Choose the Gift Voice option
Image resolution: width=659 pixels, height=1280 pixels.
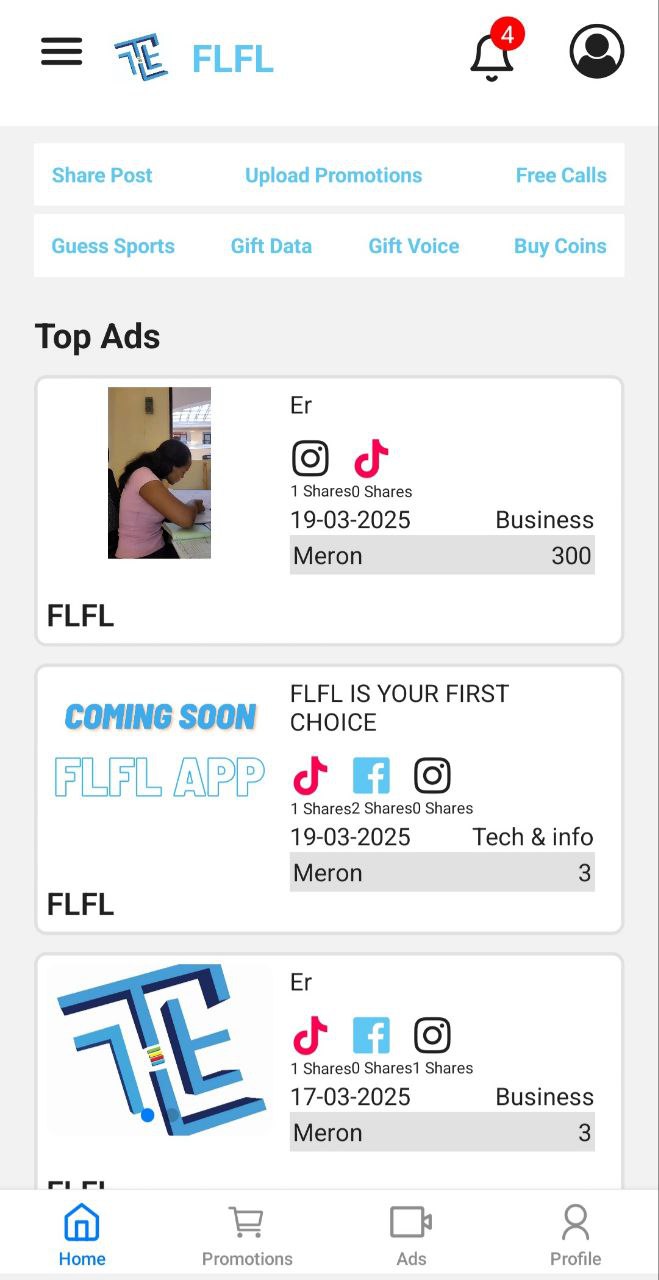414,246
